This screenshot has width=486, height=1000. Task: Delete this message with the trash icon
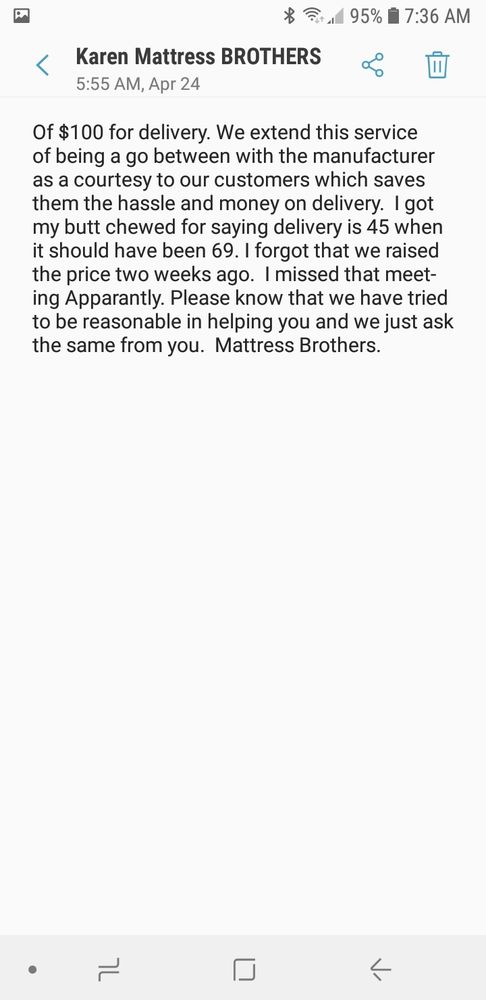point(438,66)
